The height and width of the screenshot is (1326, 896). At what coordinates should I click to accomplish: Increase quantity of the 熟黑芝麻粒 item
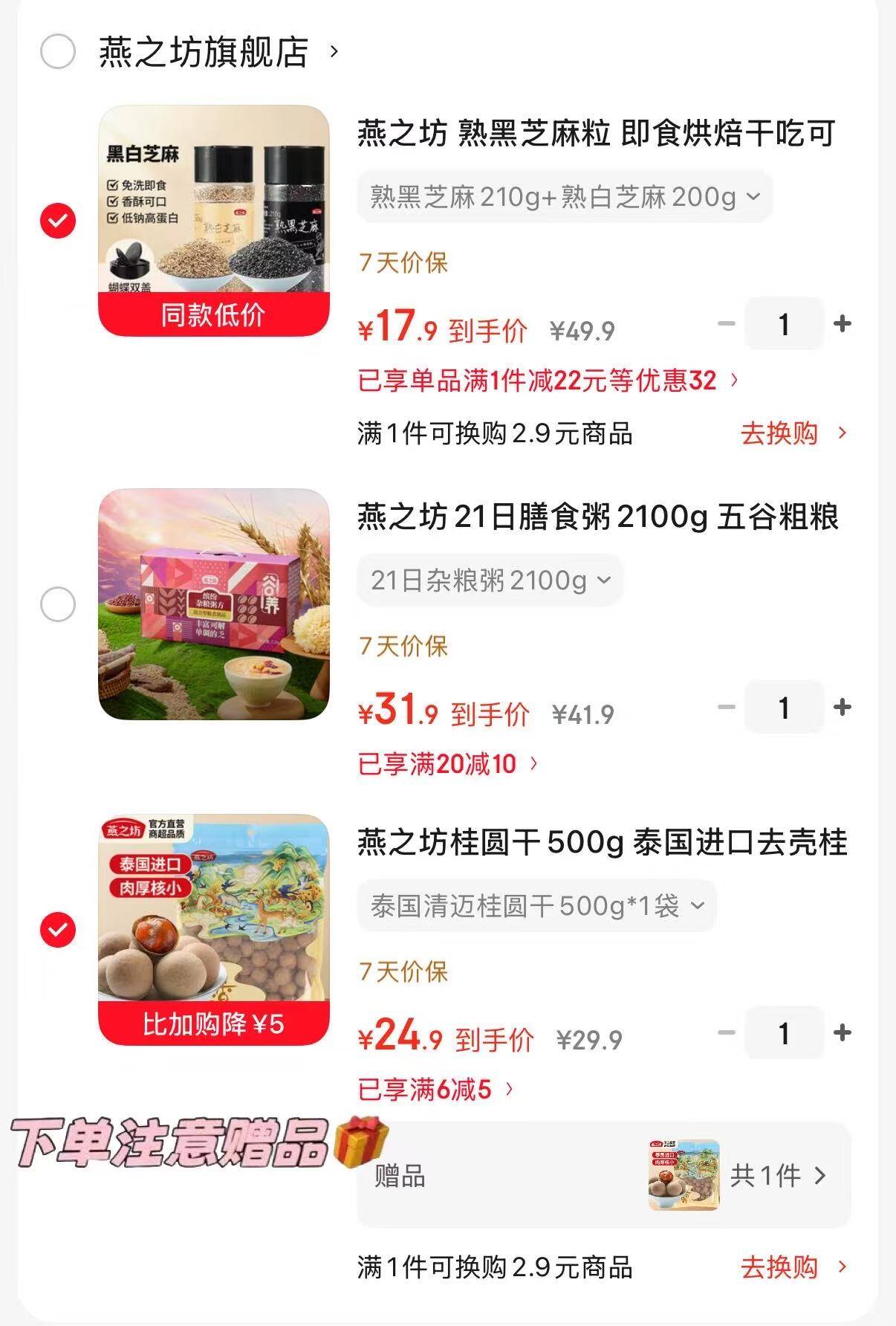click(843, 324)
